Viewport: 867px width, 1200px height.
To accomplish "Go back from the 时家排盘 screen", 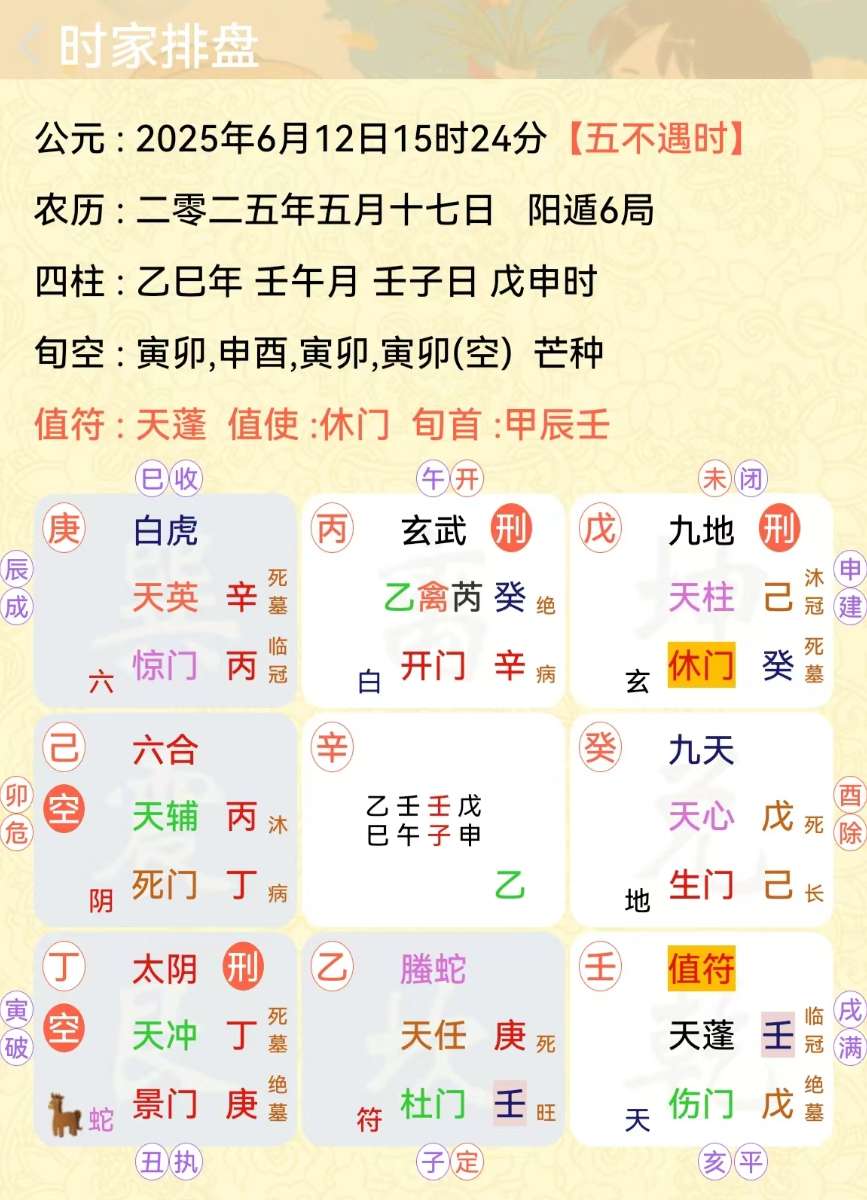I will click(30, 46).
